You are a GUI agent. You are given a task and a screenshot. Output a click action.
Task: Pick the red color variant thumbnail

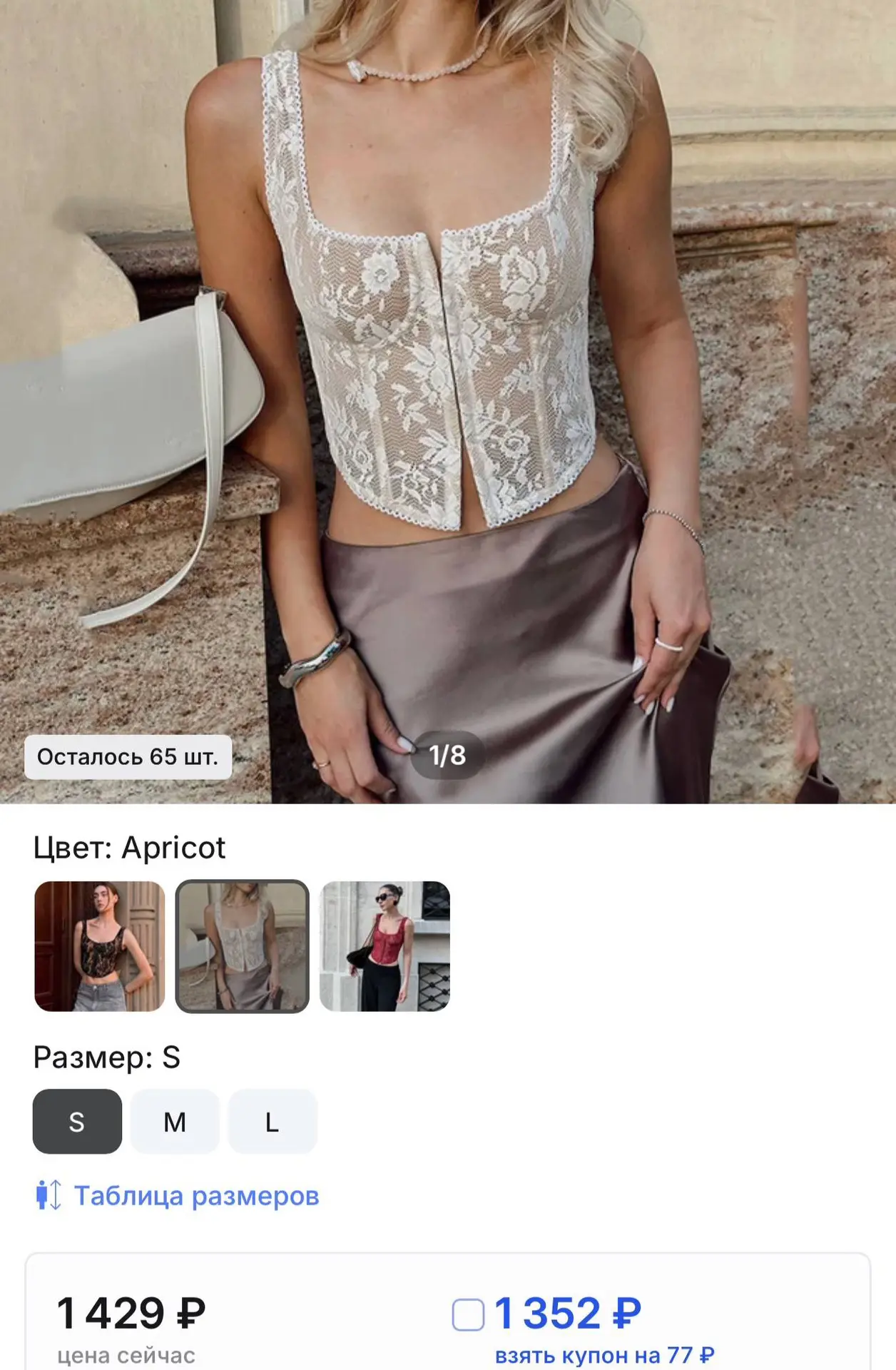pos(385,946)
